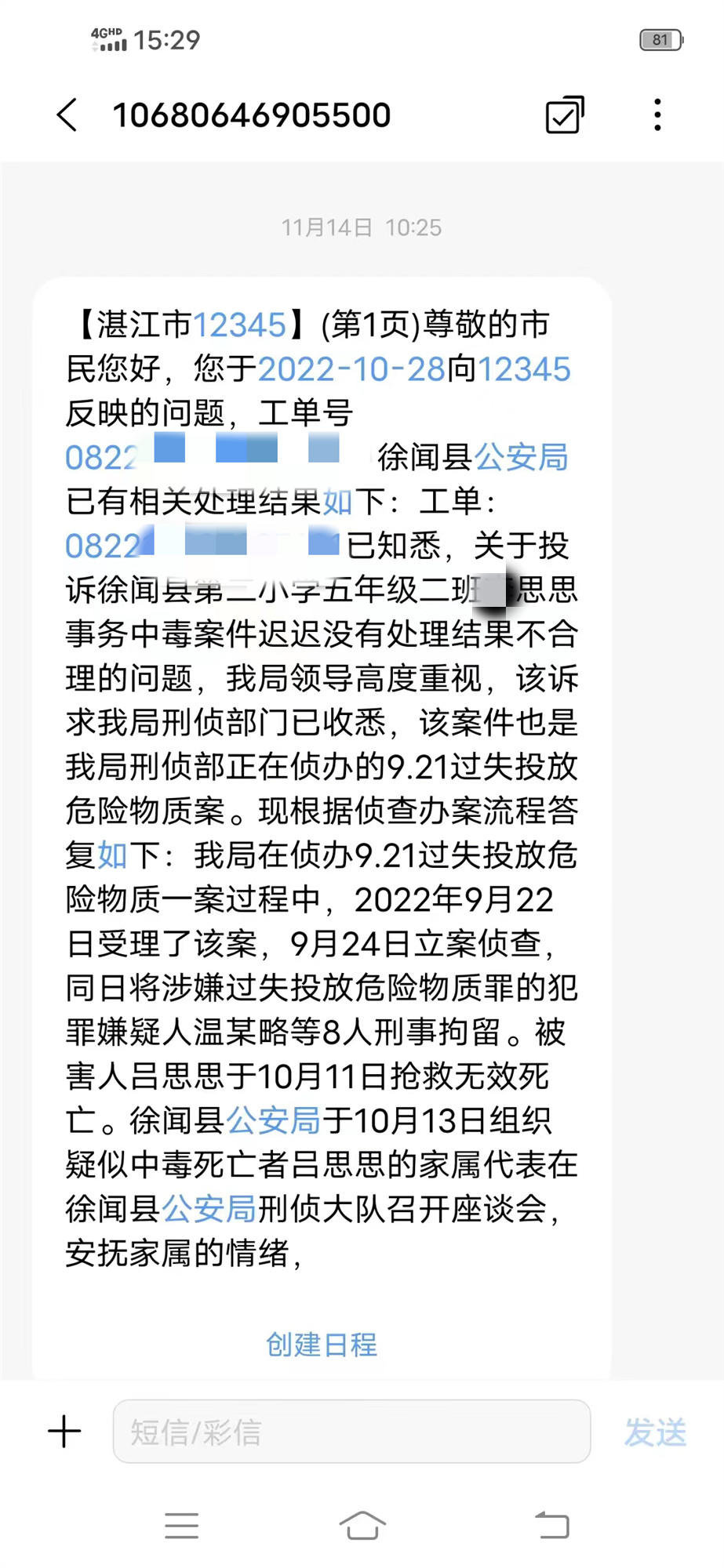Tap the plus icon to add attachment

point(64,1431)
